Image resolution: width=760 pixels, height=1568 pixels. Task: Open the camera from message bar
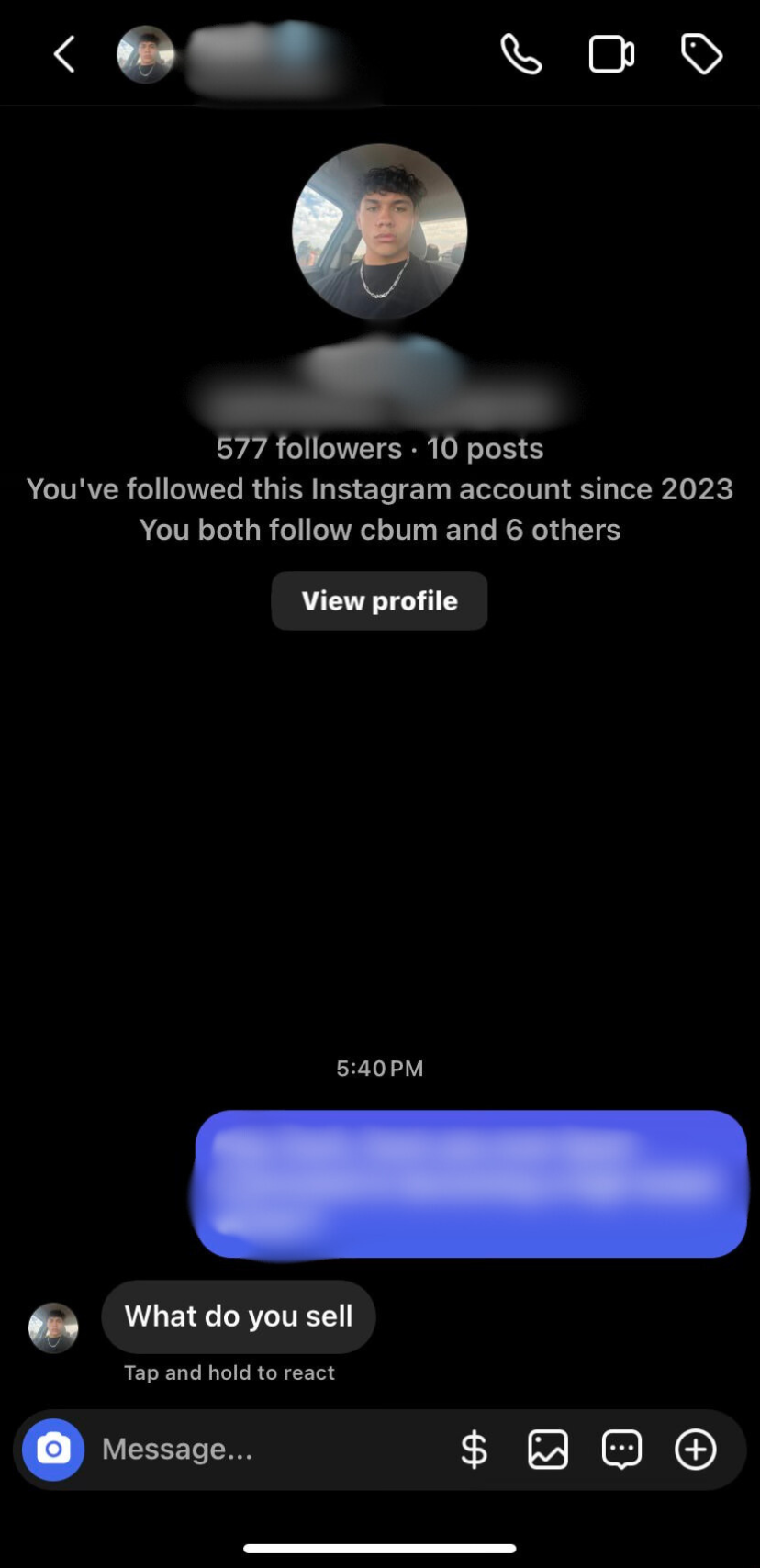[x=53, y=1450]
